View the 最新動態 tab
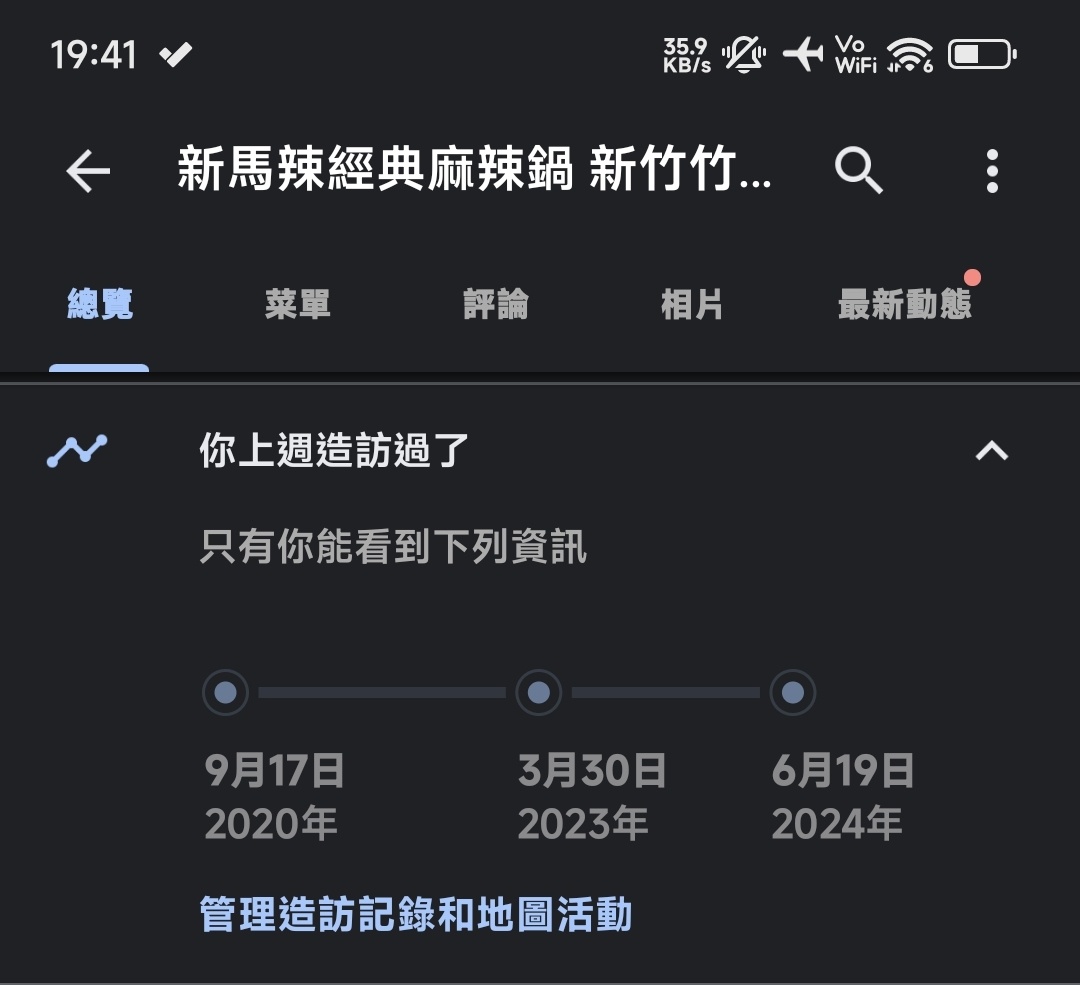1080x985 pixels. click(x=905, y=305)
